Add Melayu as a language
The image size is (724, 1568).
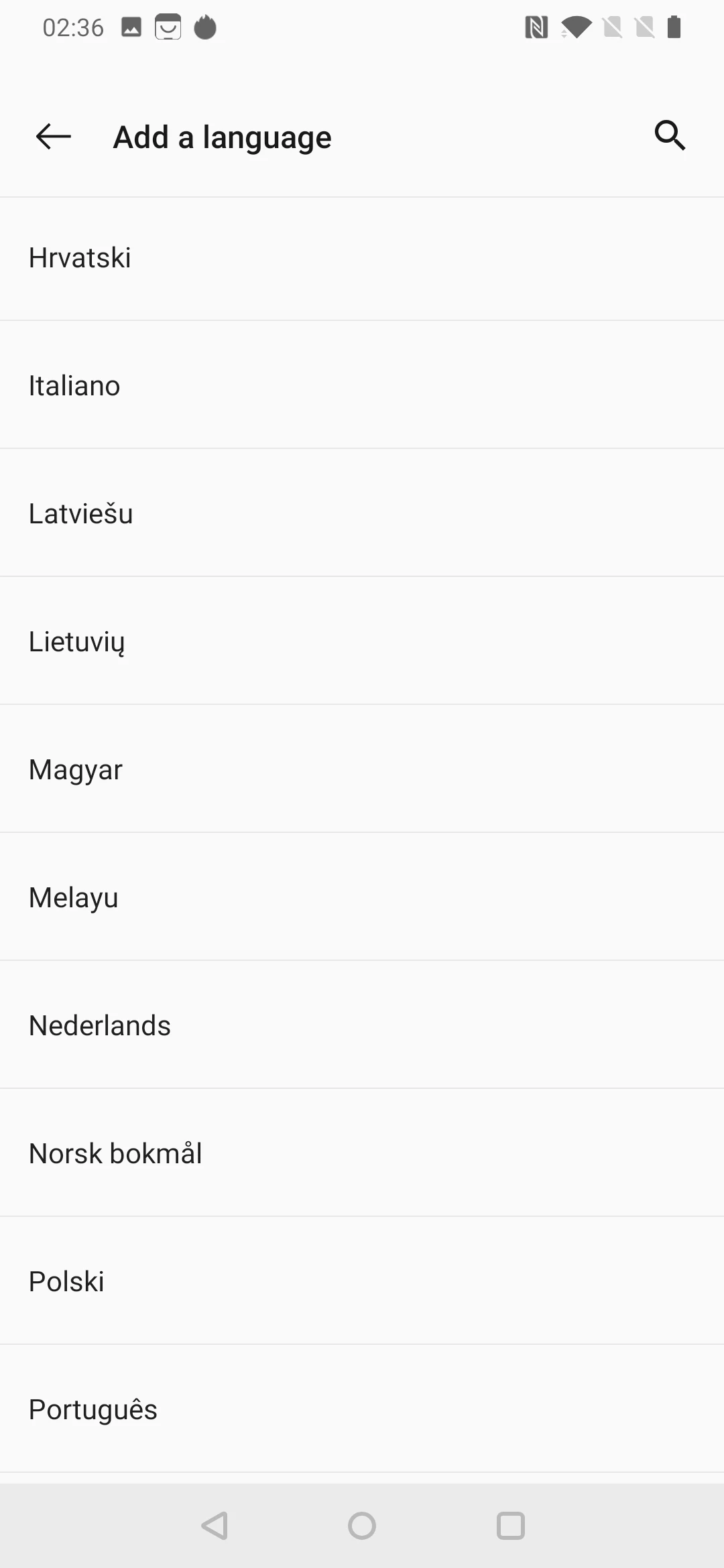coord(362,897)
